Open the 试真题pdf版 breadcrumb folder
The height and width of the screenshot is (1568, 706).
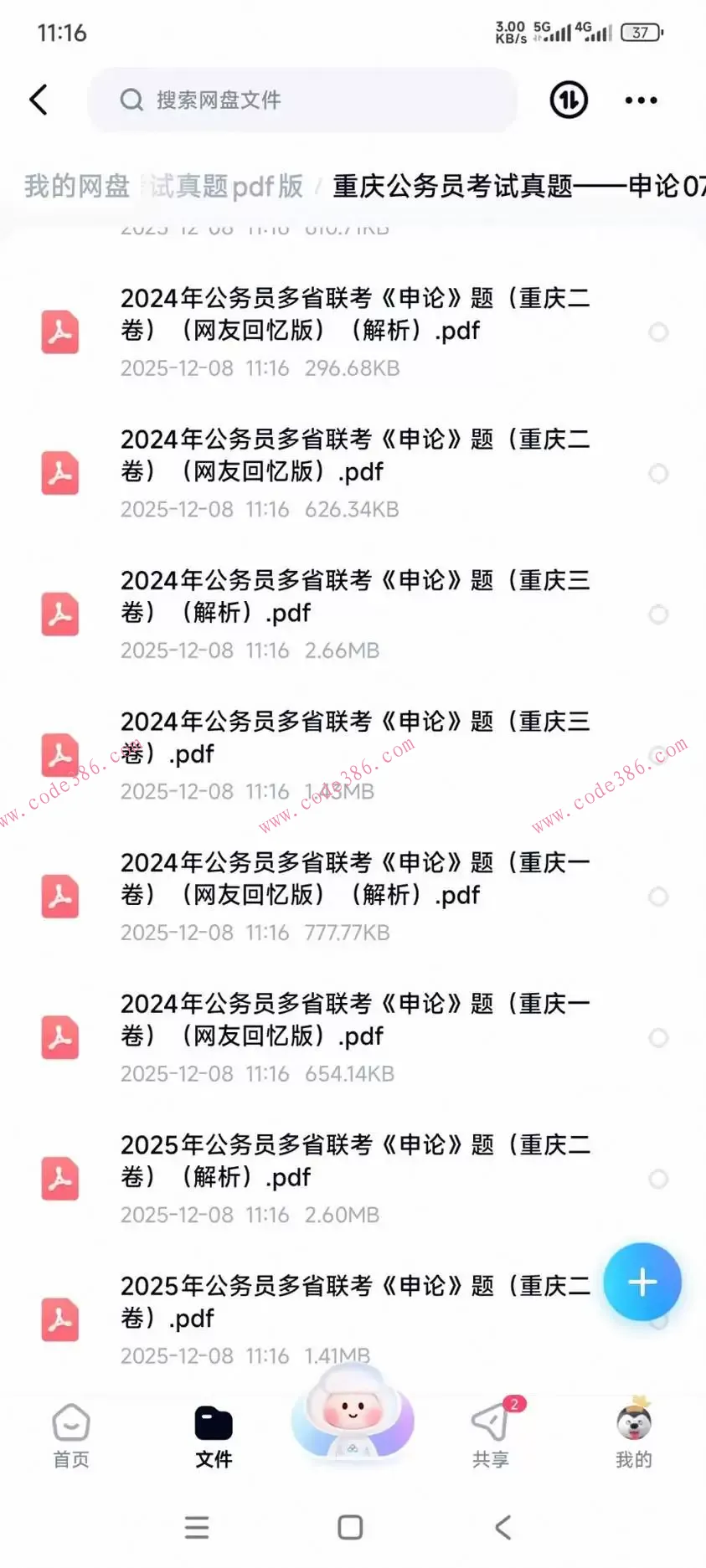(222, 187)
